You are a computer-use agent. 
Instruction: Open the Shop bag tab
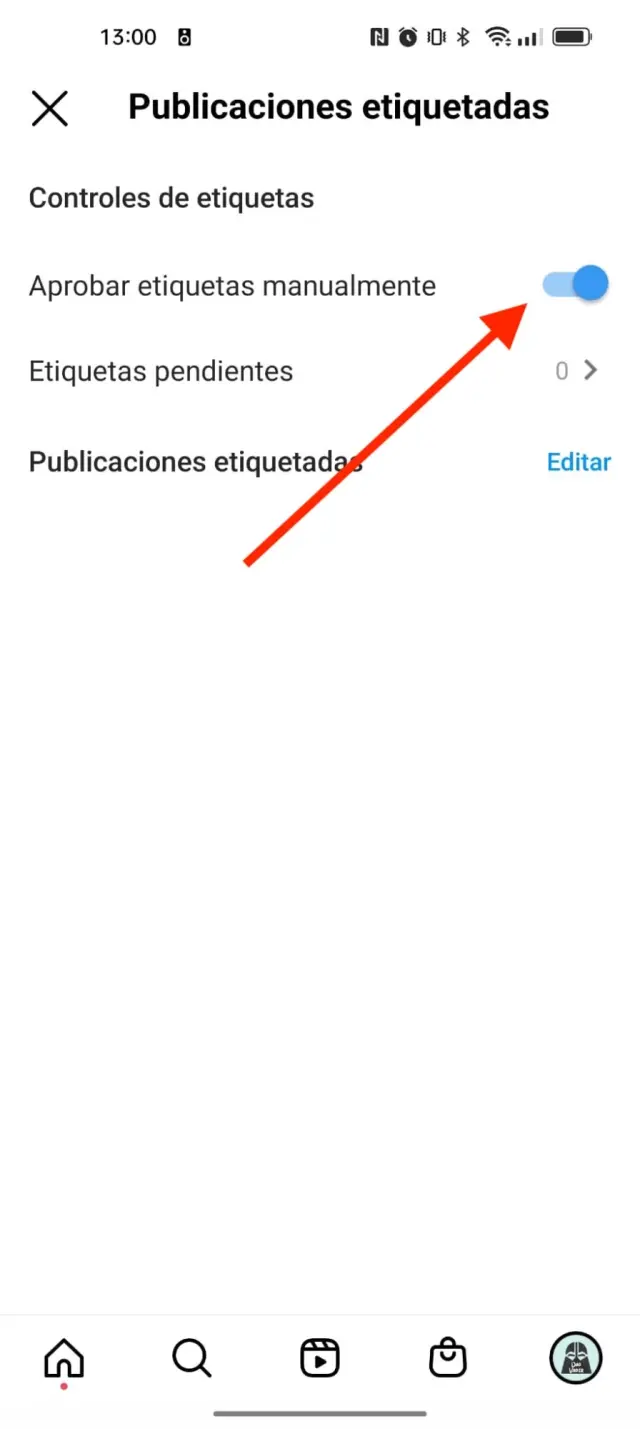[447, 1358]
